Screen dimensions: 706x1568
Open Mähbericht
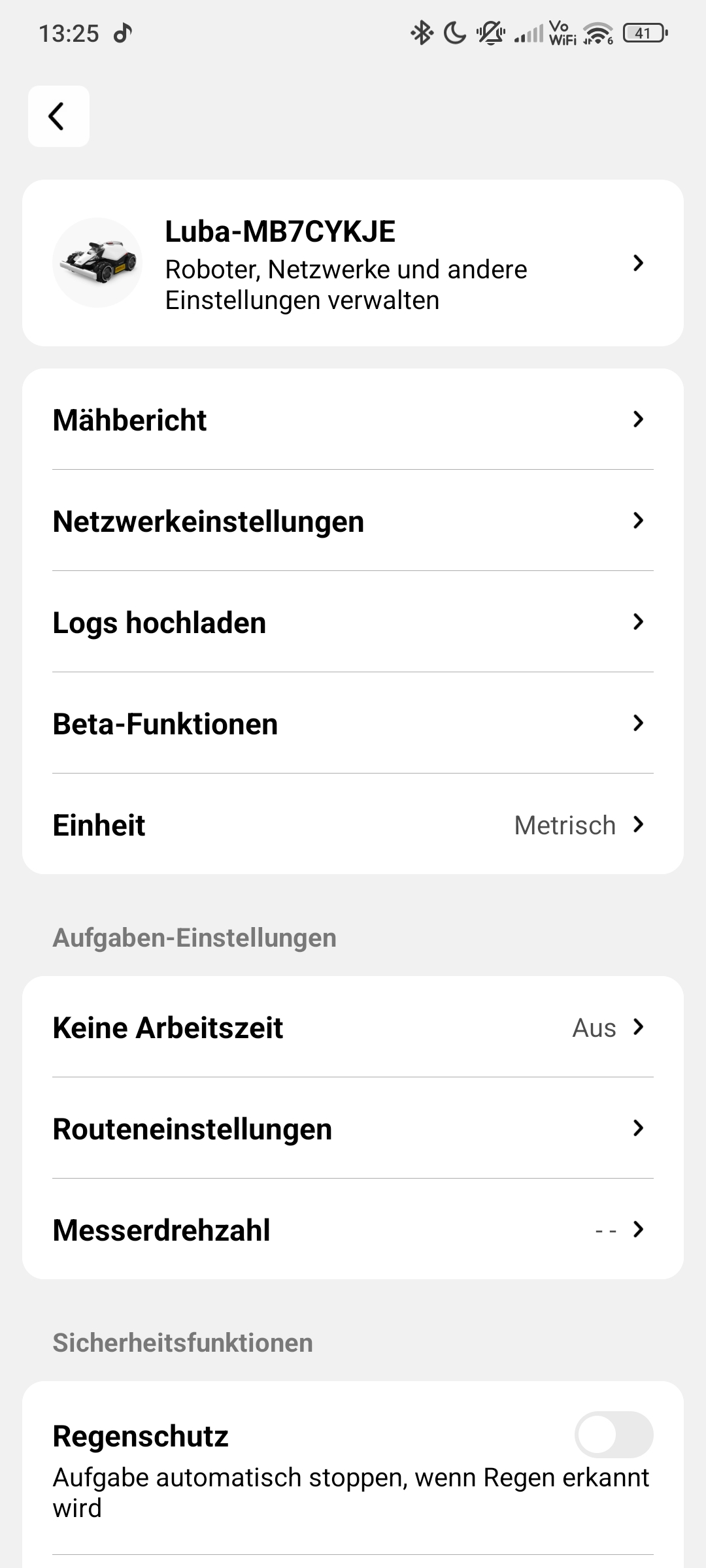click(353, 419)
